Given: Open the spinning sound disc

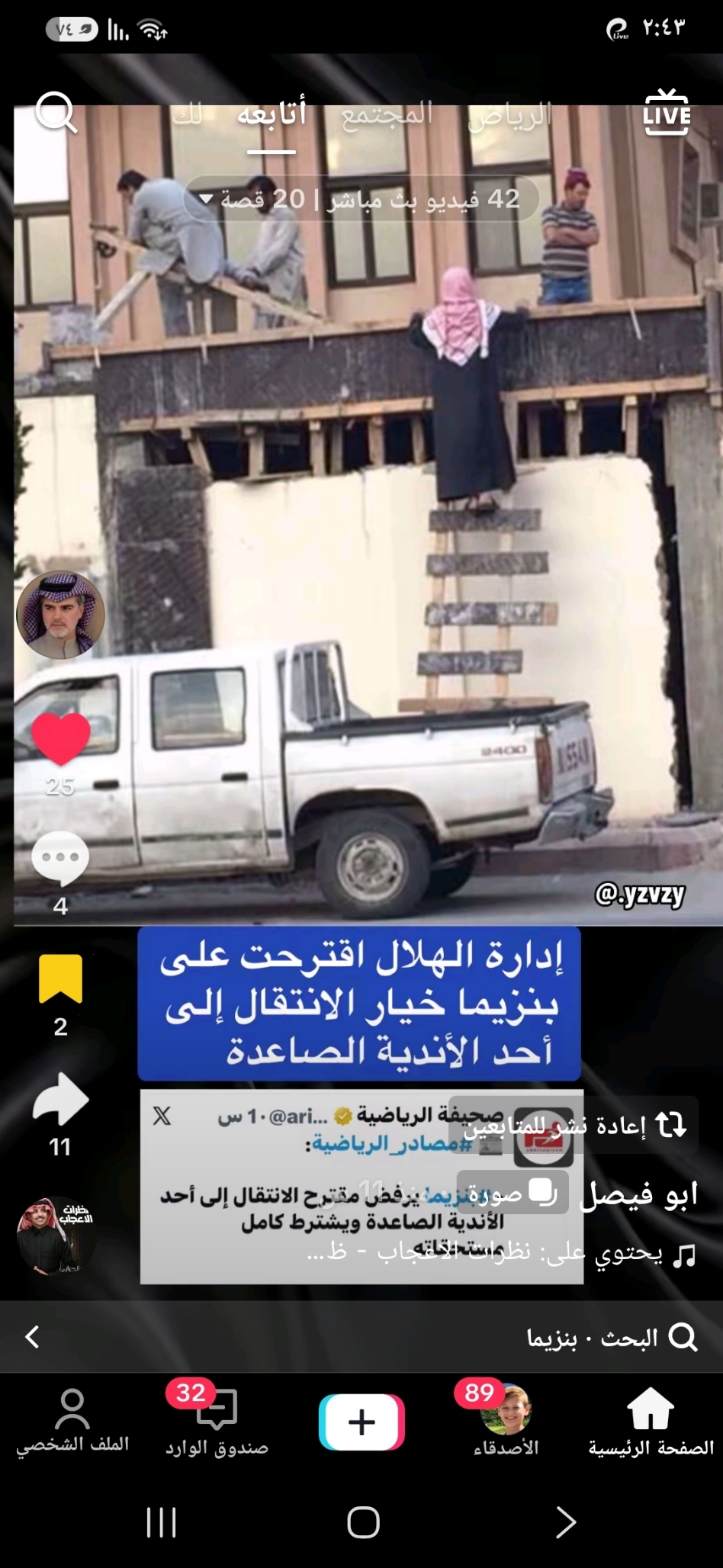Looking at the screenshot, I should [x=57, y=1235].
